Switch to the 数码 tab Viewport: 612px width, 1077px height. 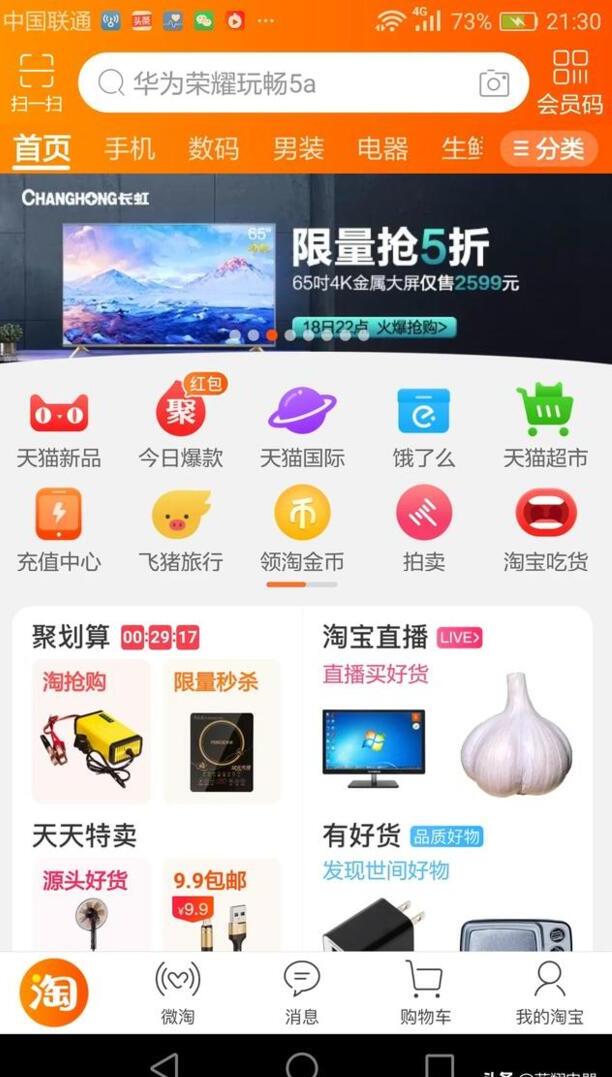(x=214, y=149)
